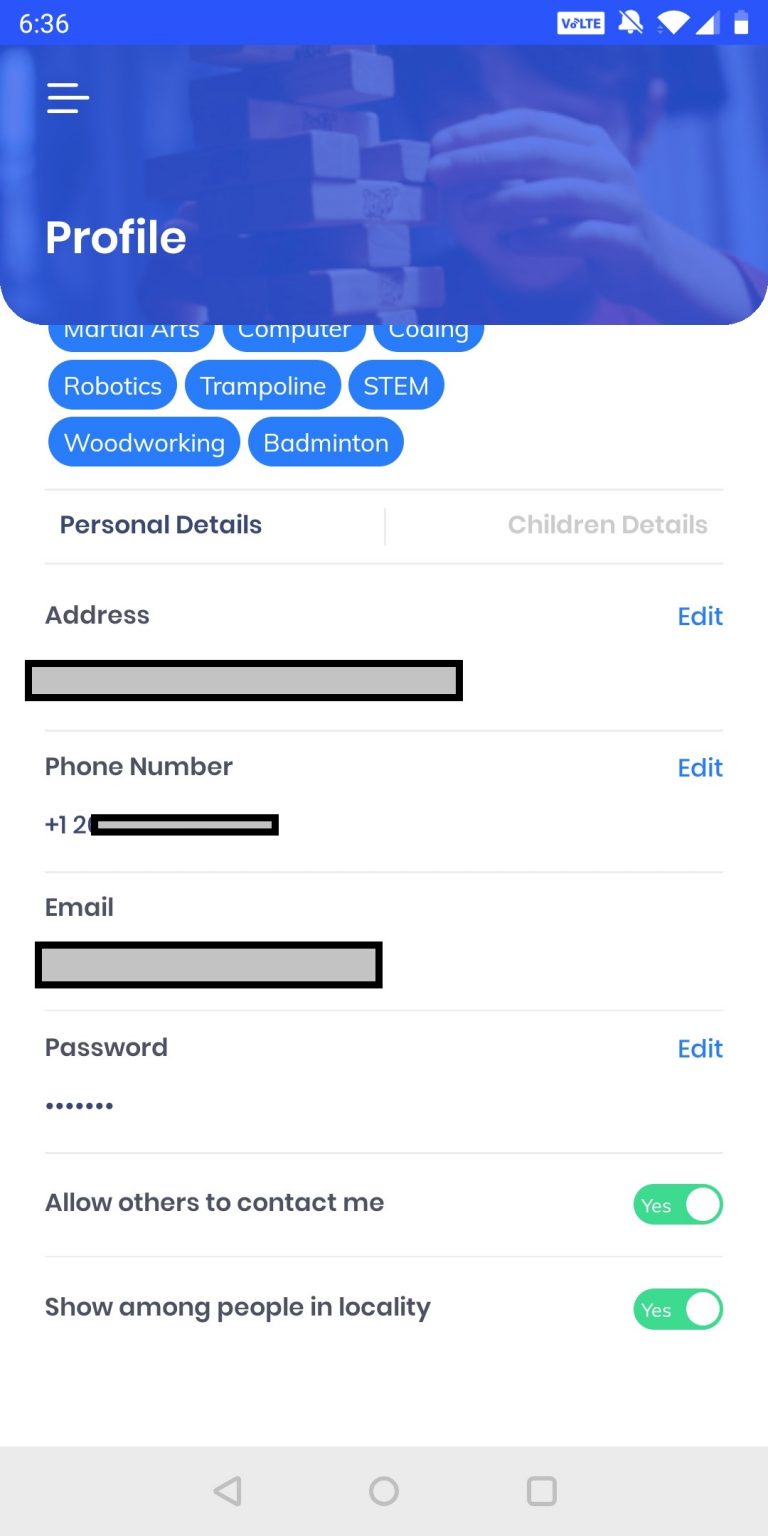Select the Trampoline chip
768x1536 pixels.
point(263,386)
